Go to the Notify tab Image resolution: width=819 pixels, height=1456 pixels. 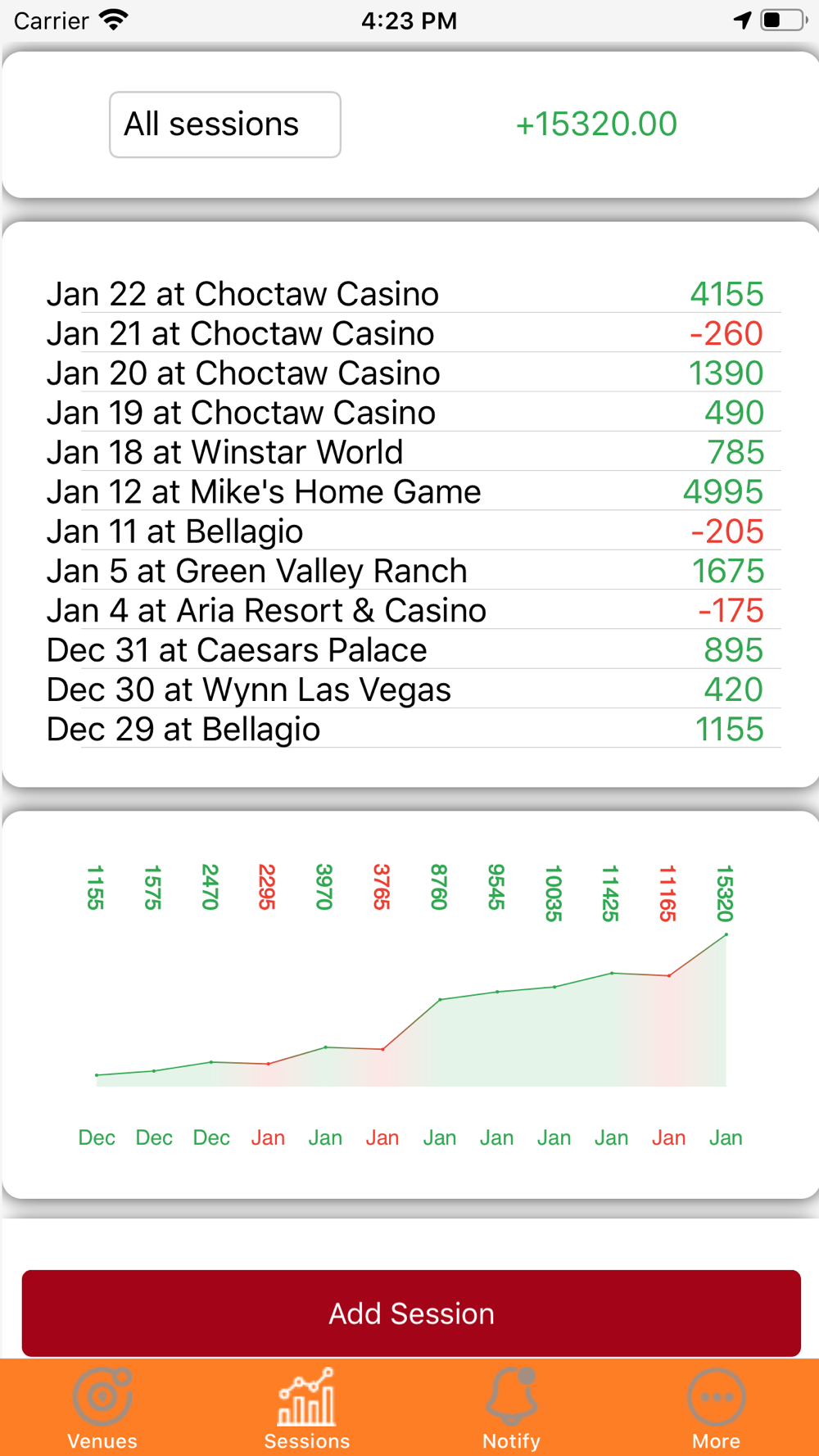pos(512,1407)
